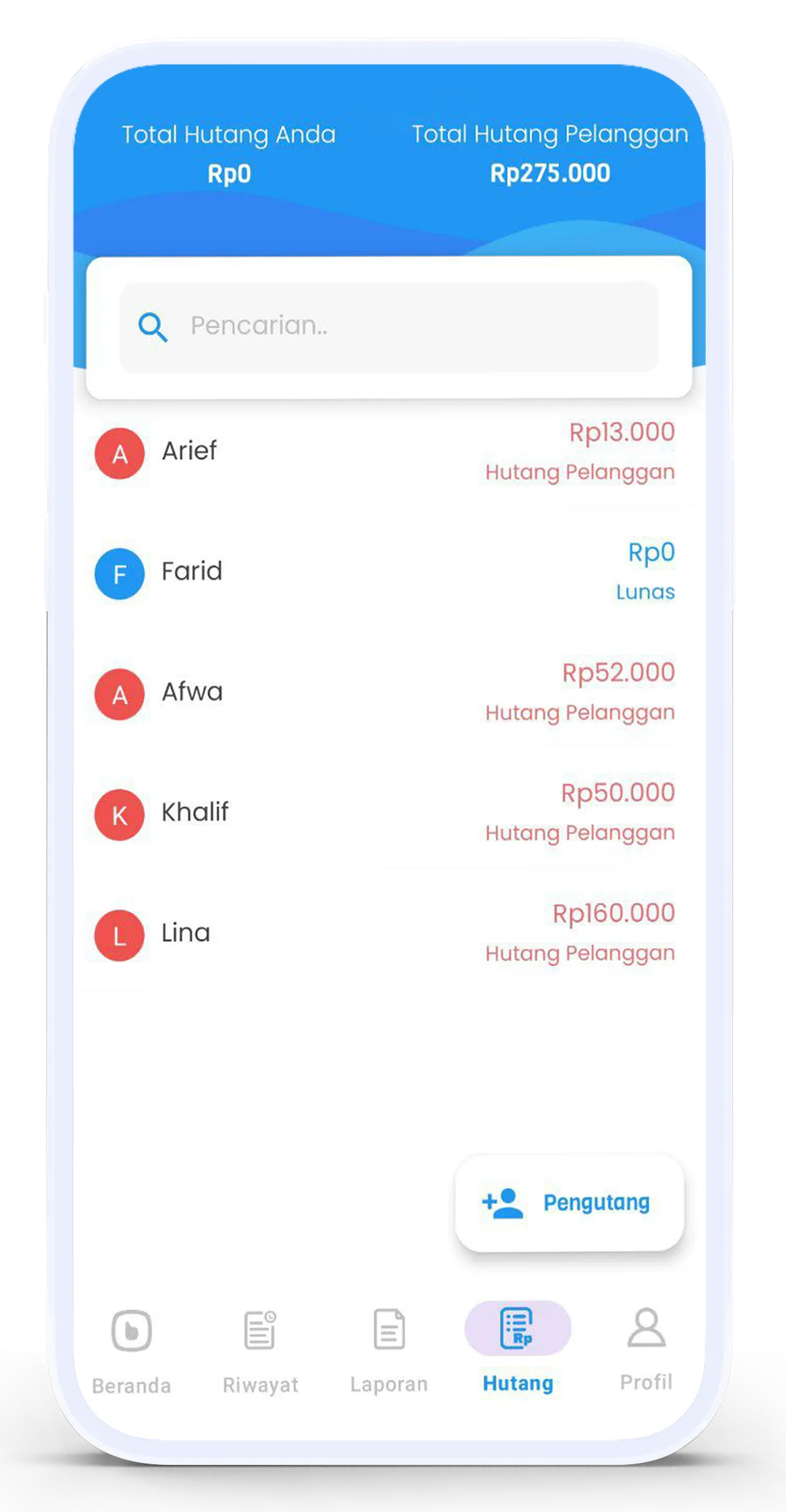Add a new Pengutang

[x=569, y=1203]
